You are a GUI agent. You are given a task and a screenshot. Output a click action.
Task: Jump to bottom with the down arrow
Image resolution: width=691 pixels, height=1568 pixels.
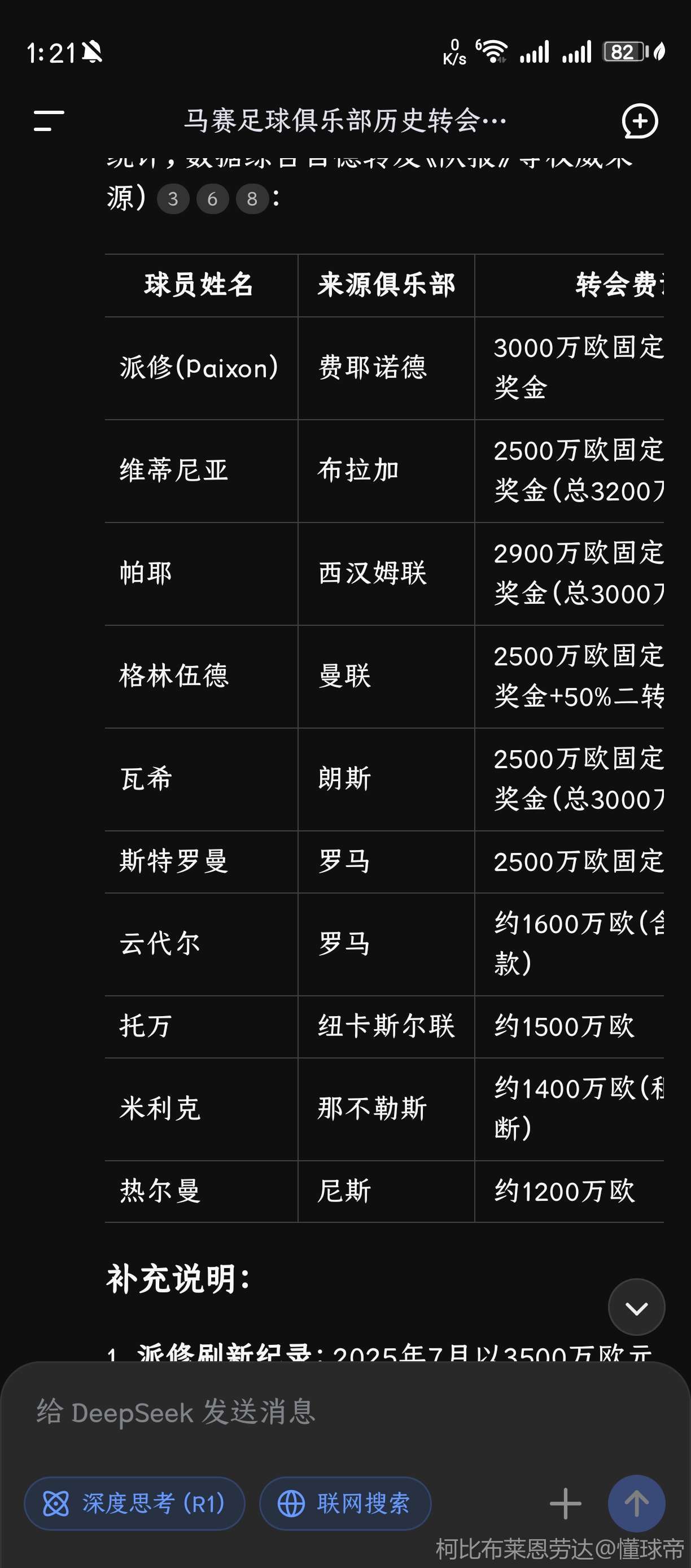(x=636, y=1308)
